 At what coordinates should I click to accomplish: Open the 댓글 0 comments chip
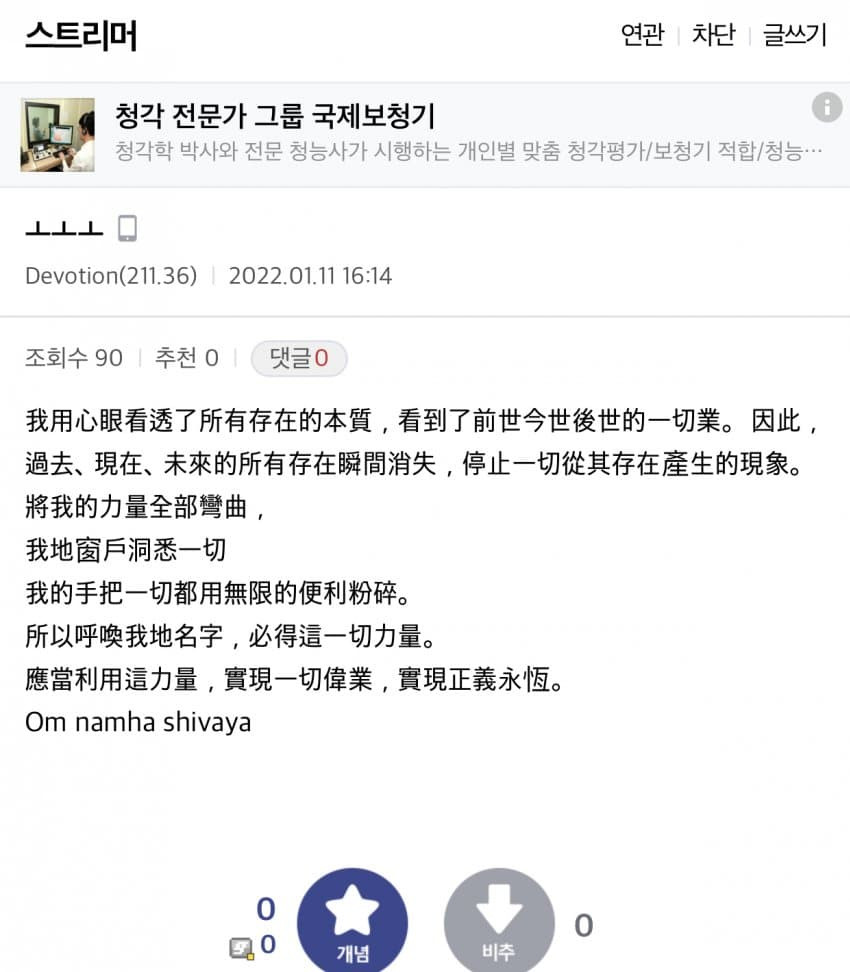tap(298, 358)
